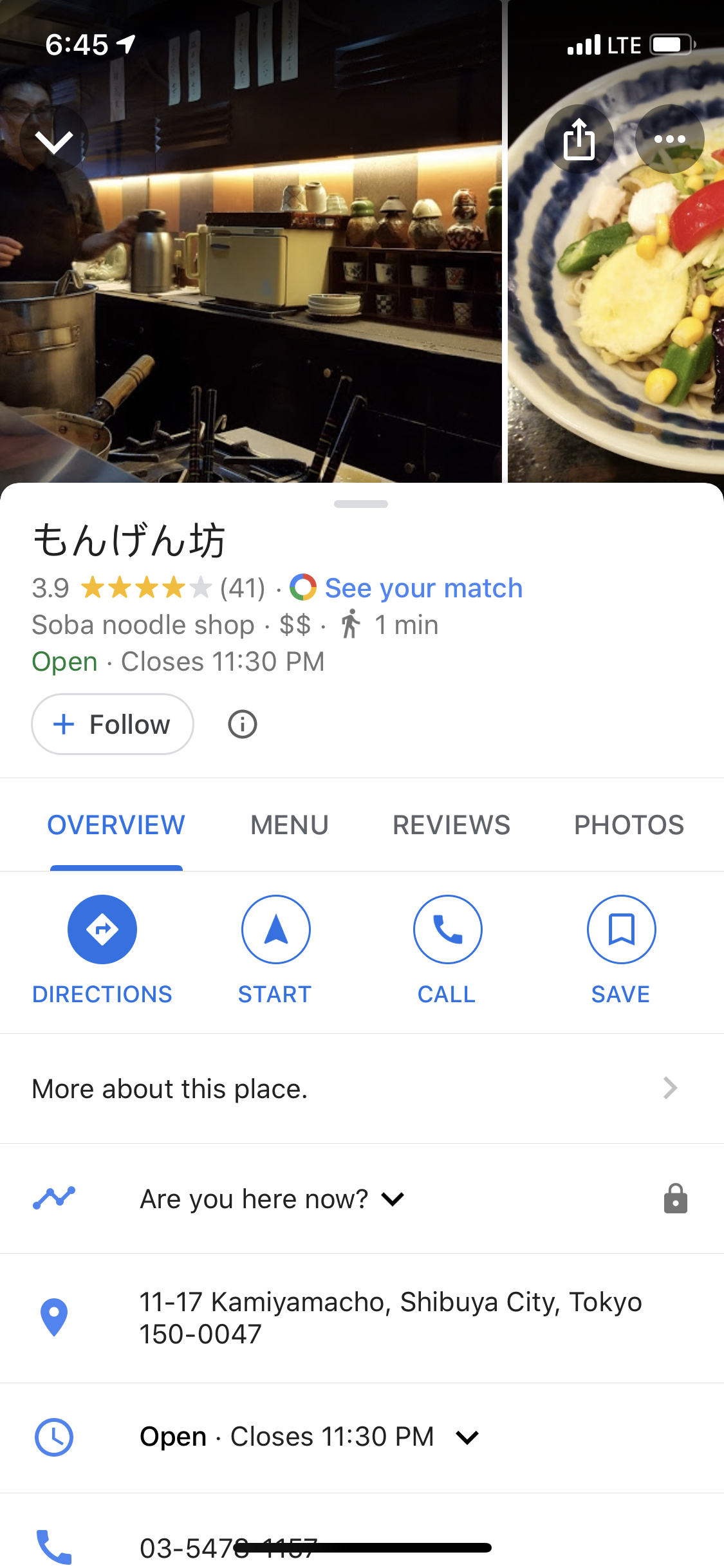Collapse the place sheet with down chevron
724x1568 pixels.
pos(54,140)
